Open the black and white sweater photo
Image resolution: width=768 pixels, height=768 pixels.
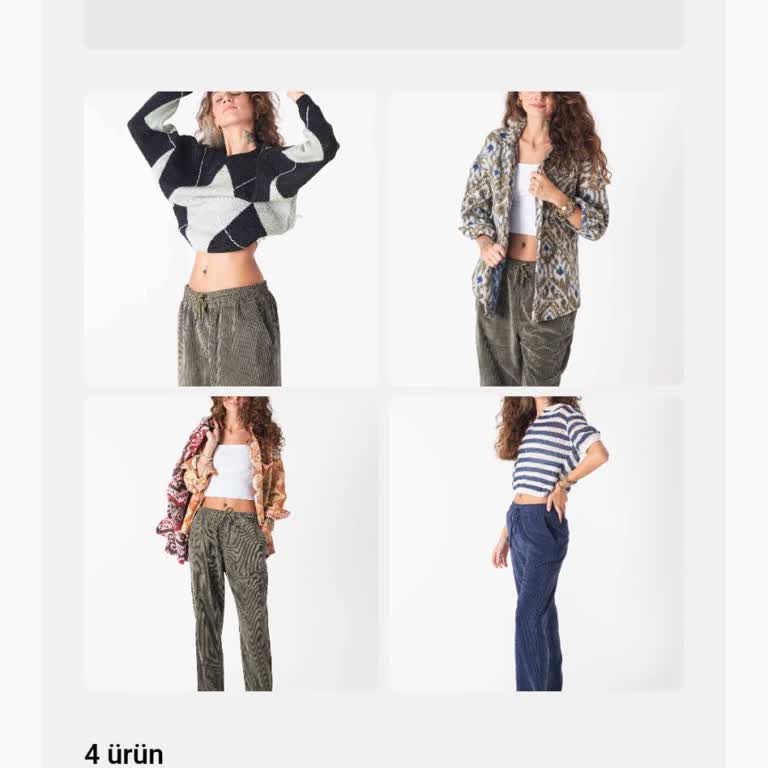[231, 238]
